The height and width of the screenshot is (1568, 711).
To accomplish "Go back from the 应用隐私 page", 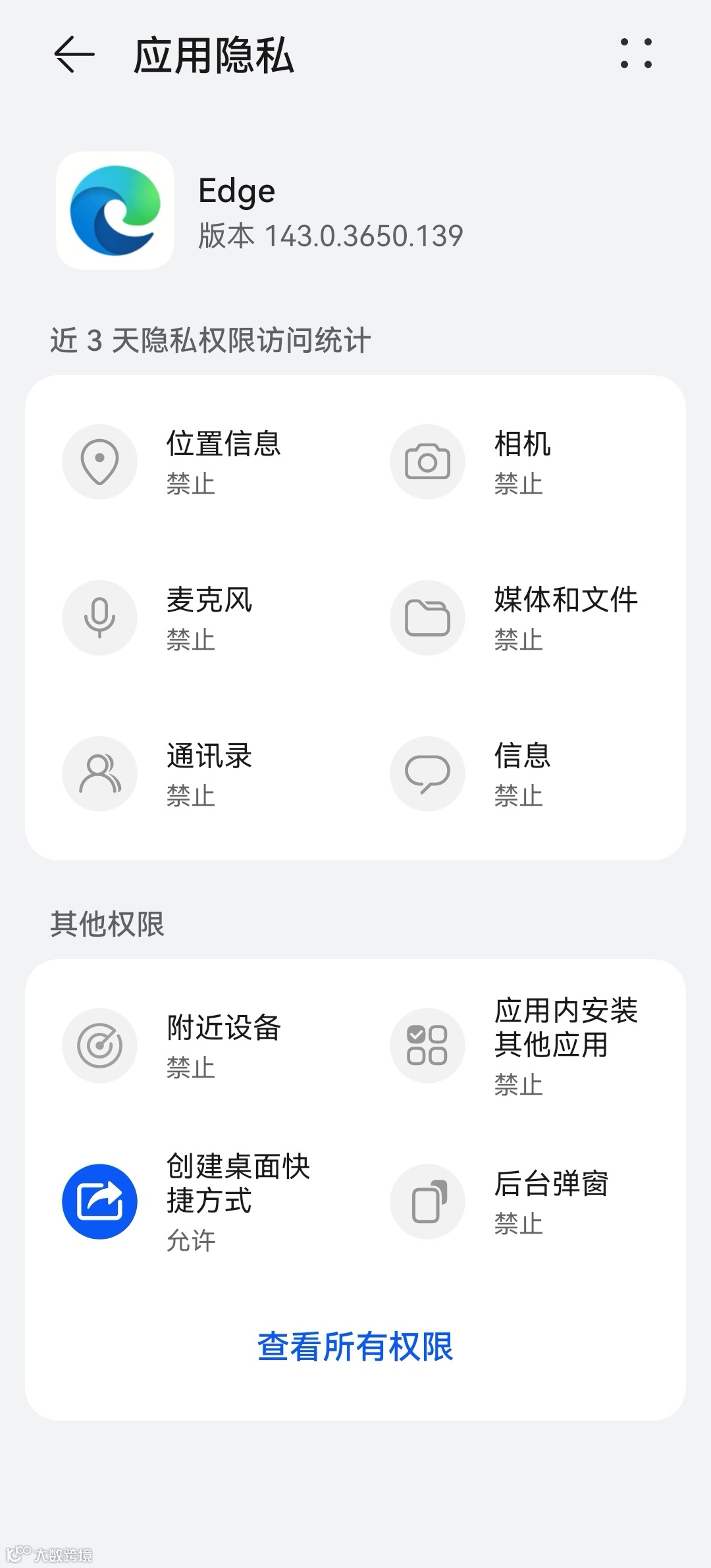I will coord(74,54).
